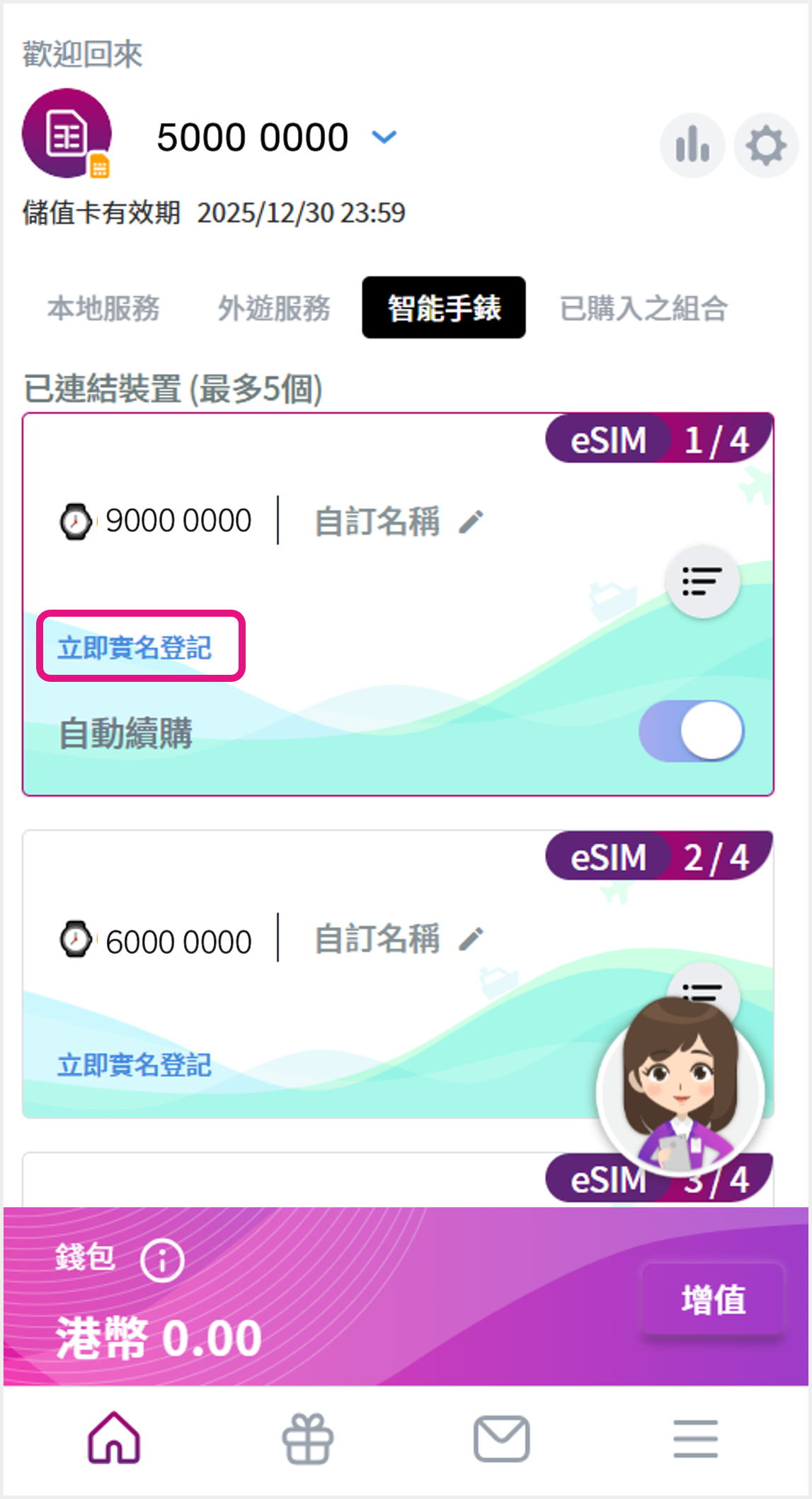812x1499 pixels.
Task: Open the settings gear icon
Action: (x=766, y=146)
